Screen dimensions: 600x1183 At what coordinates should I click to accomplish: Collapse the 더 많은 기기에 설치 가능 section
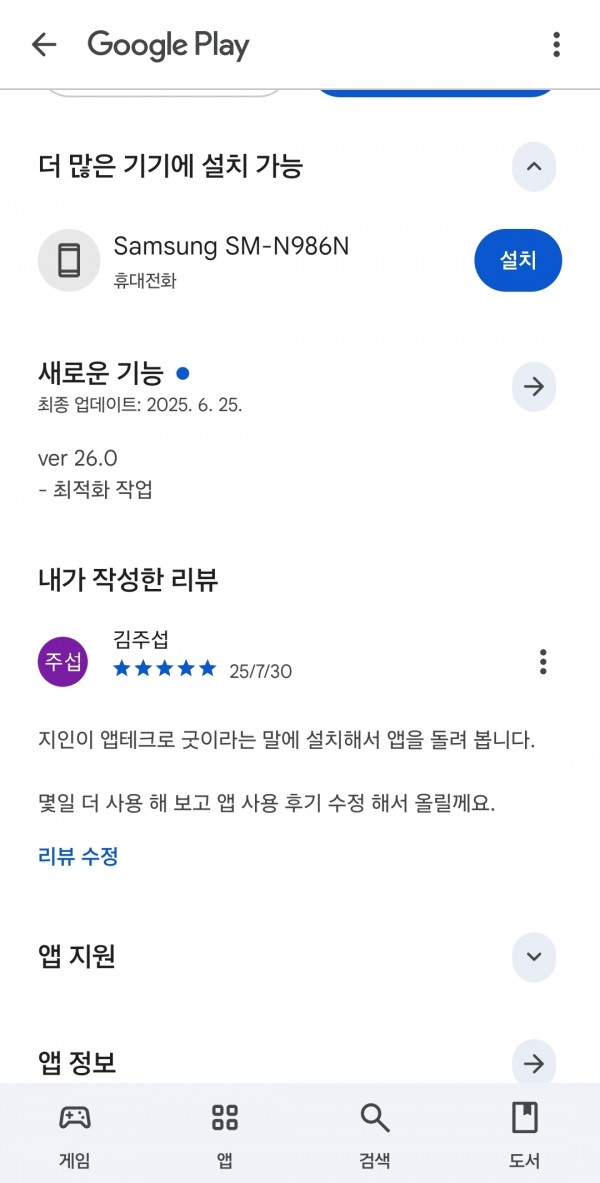pyautogui.click(x=534, y=167)
